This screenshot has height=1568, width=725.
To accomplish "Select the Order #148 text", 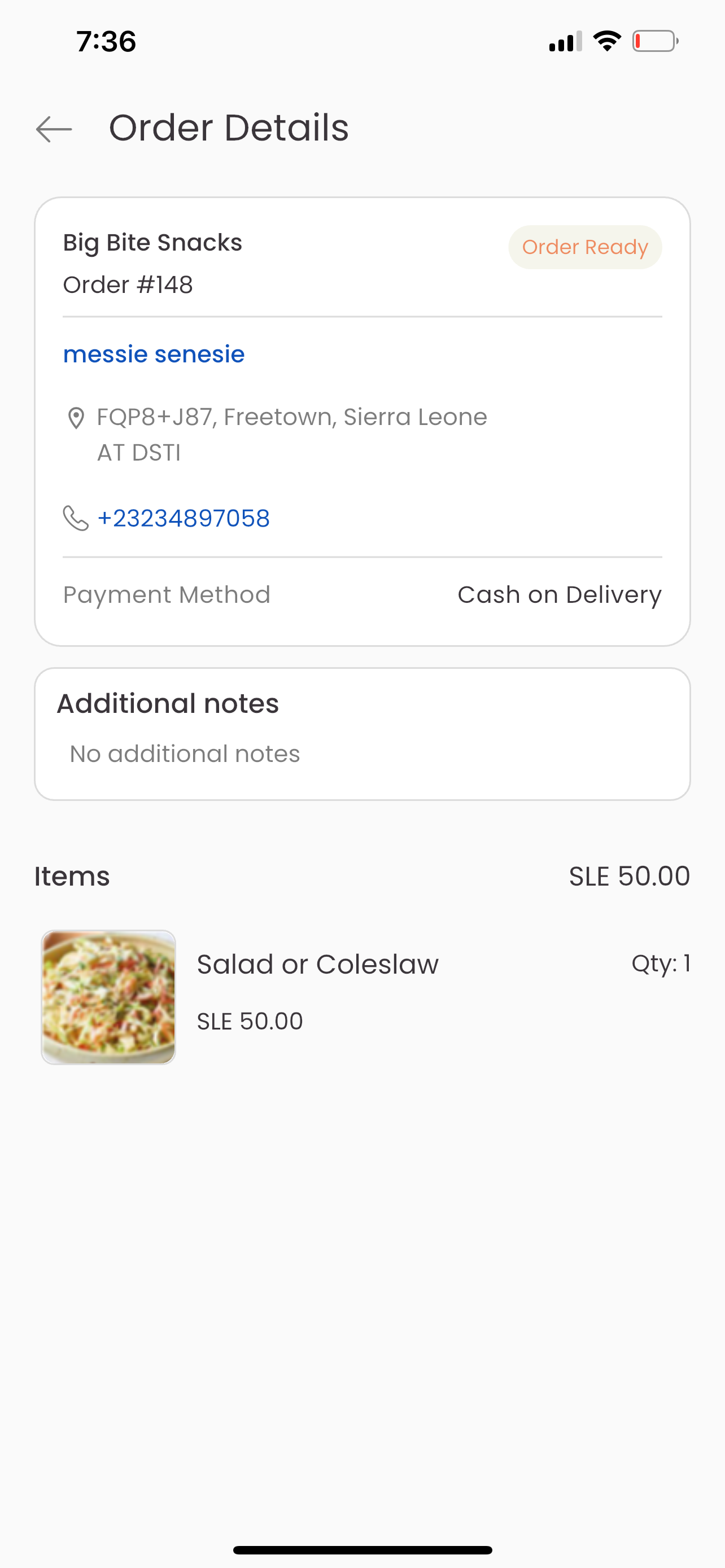I will (128, 284).
